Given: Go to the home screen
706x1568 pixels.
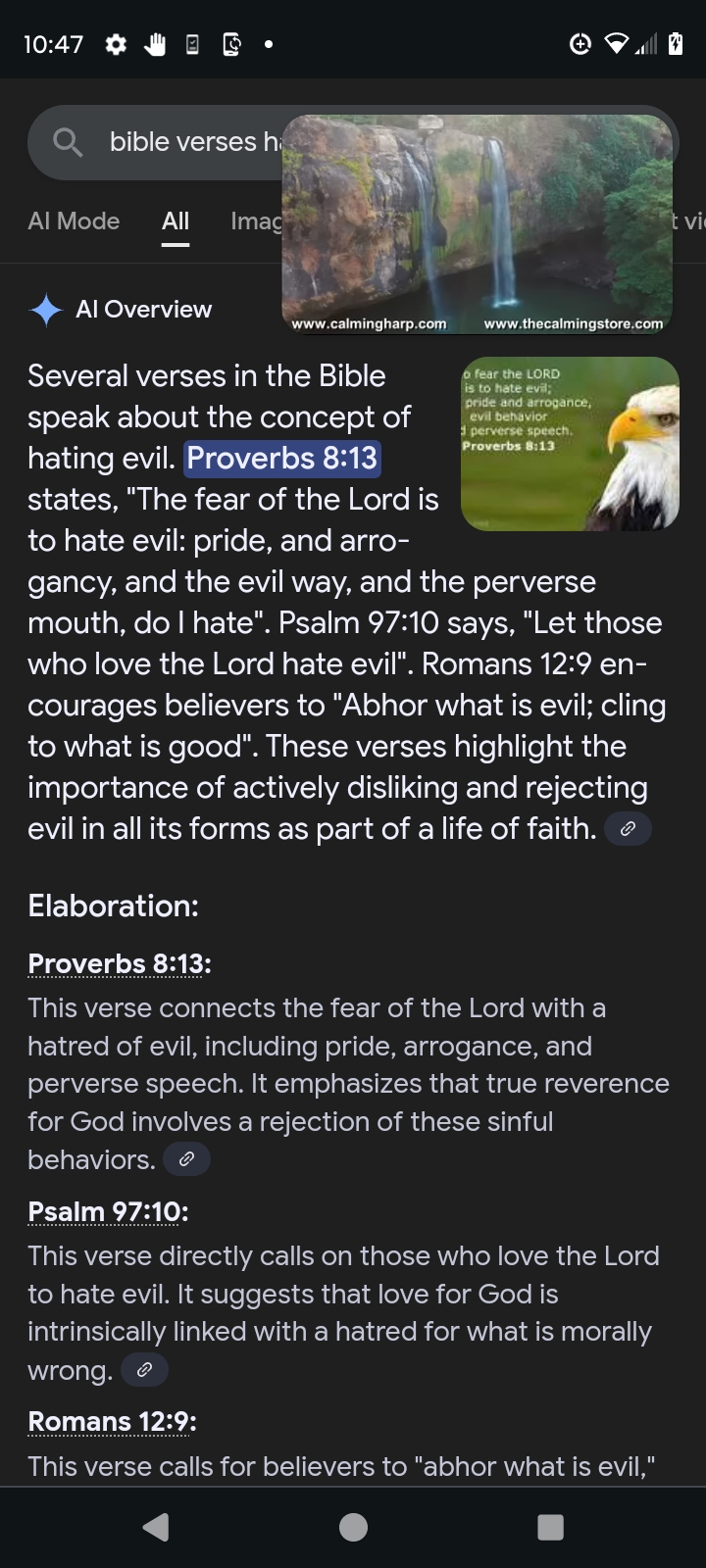Looking at the screenshot, I should point(353,1527).
